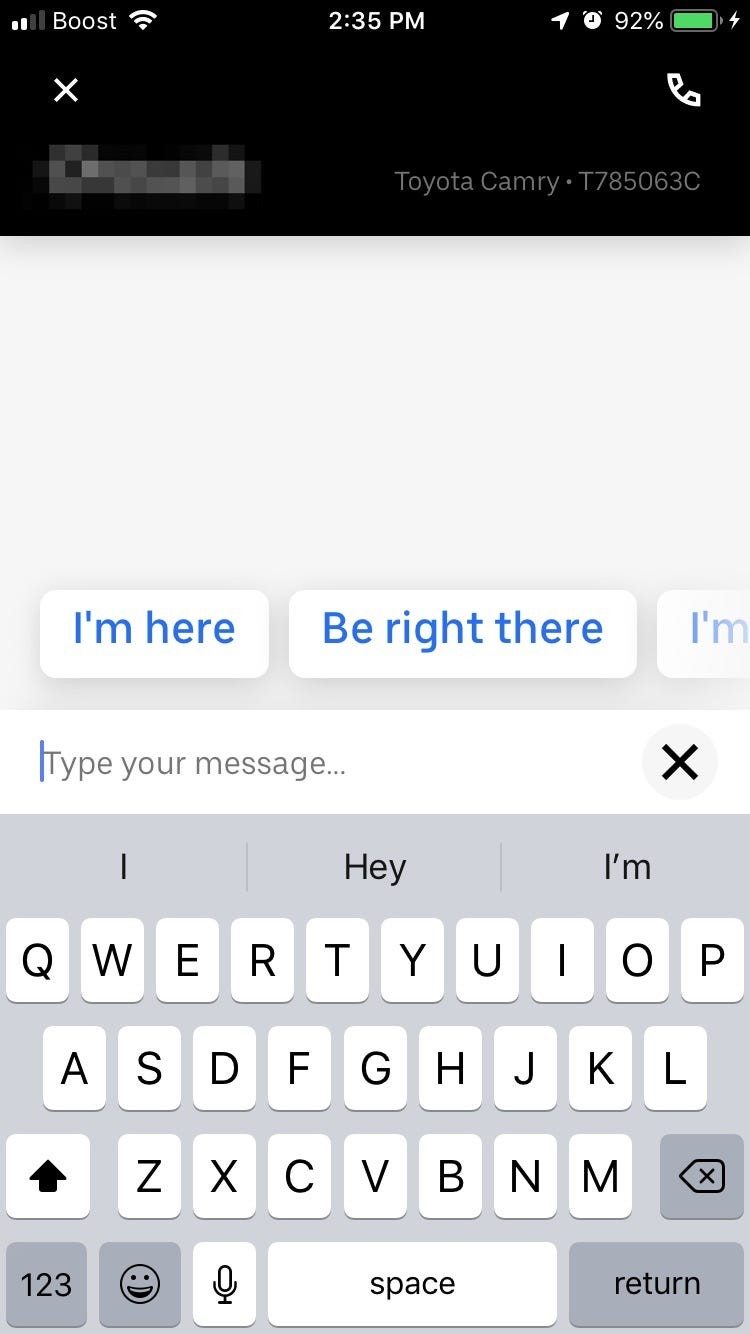Send the quick reply 'I'm here'
Viewport: 750px width, 1334px height.
pyautogui.click(x=153, y=633)
